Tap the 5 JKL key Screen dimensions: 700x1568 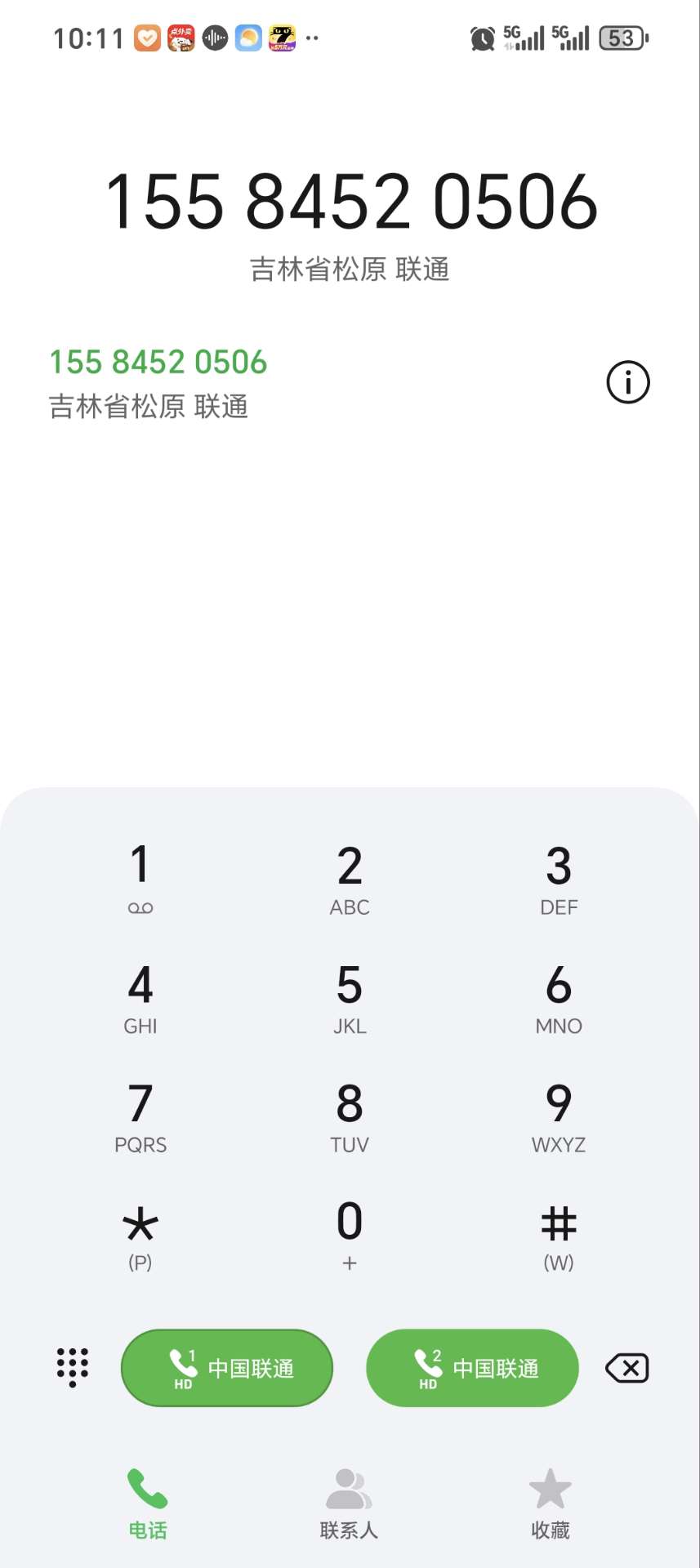pyautogui.click(x=350, y=999)
